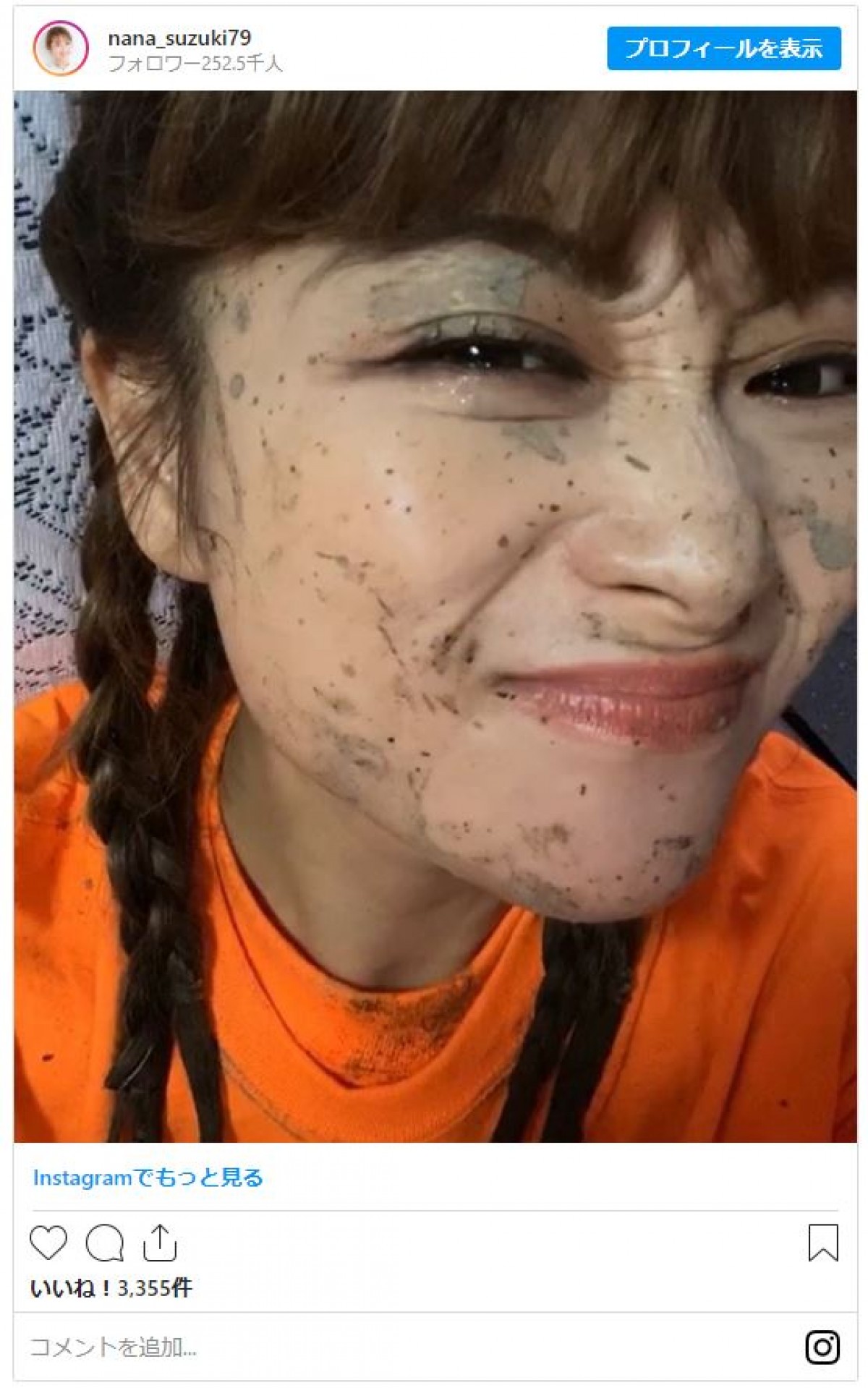Screen dimensions: 868x1388
Task: Open the Instagram logo icon
Action: click(x=822, y=1347)
